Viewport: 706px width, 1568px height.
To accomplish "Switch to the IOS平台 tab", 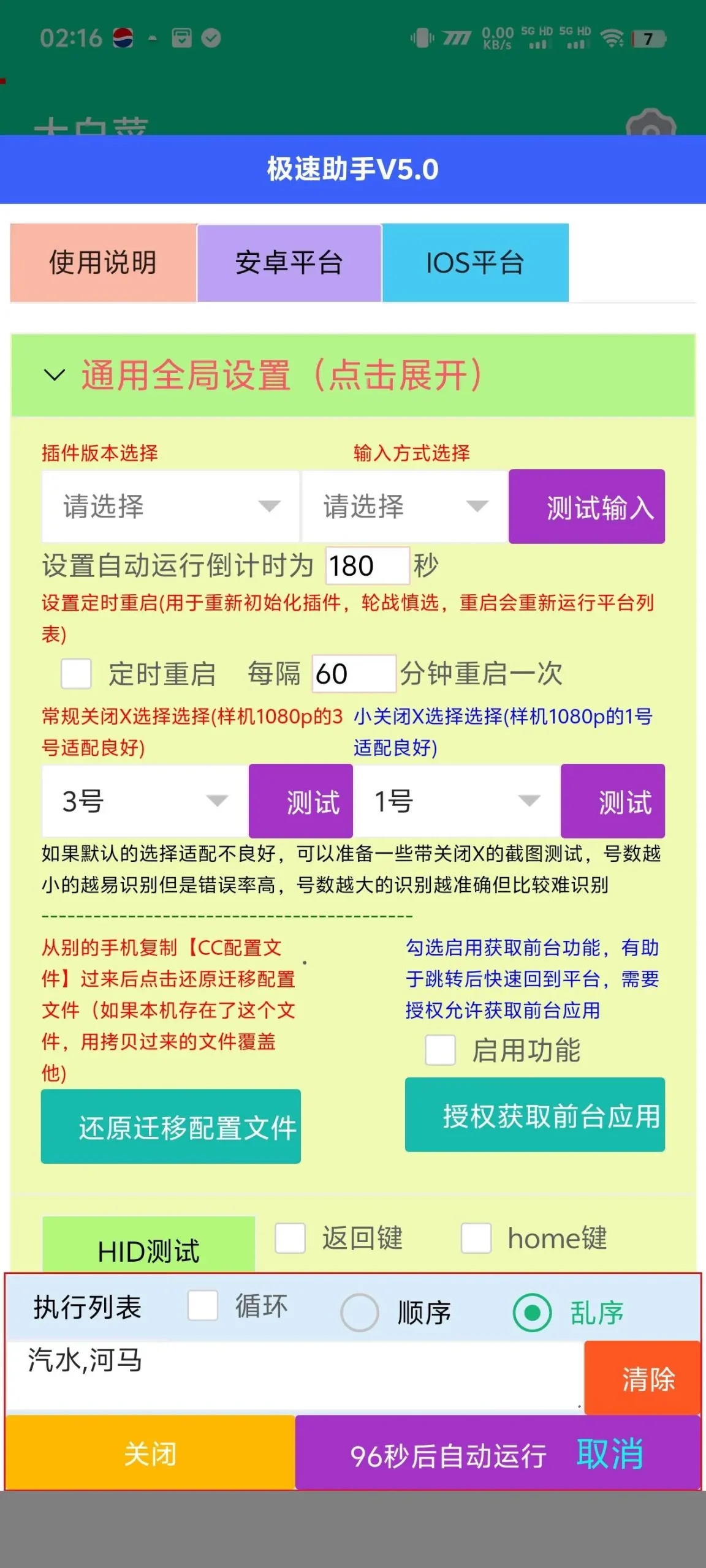I will pyautogui.click(x=475, y=262).
